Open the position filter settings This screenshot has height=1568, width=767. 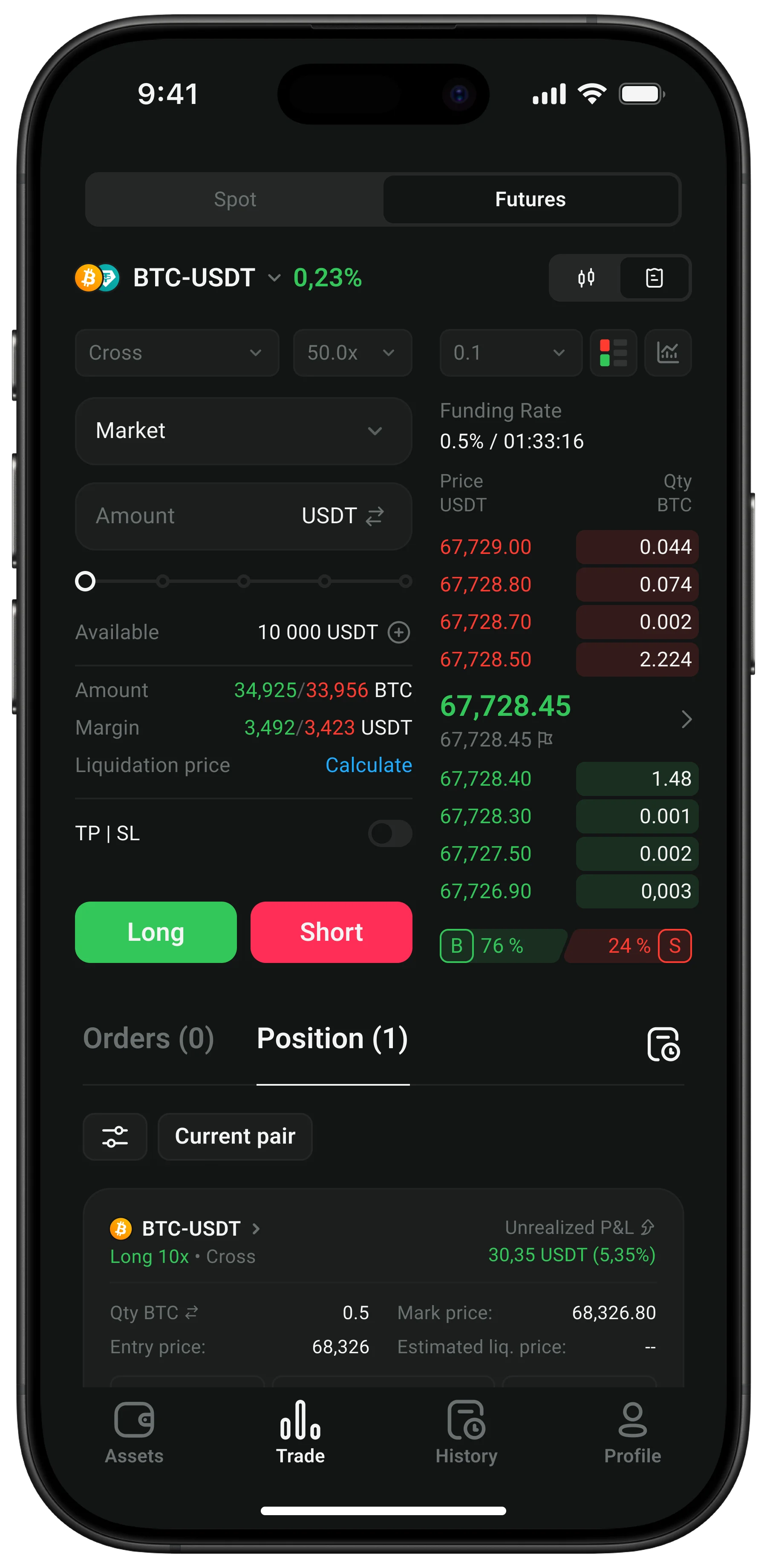click(115, 1136)
